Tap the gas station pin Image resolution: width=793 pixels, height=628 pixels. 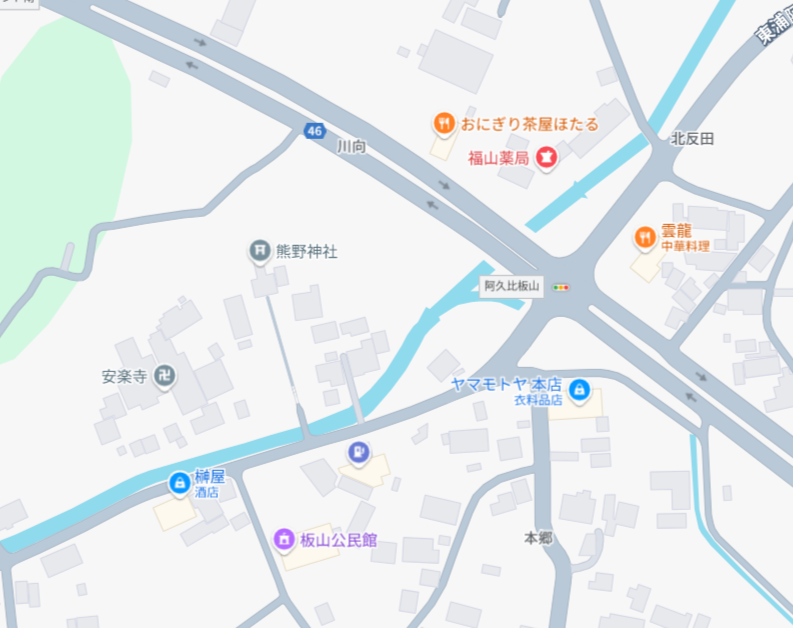point(358,453)
